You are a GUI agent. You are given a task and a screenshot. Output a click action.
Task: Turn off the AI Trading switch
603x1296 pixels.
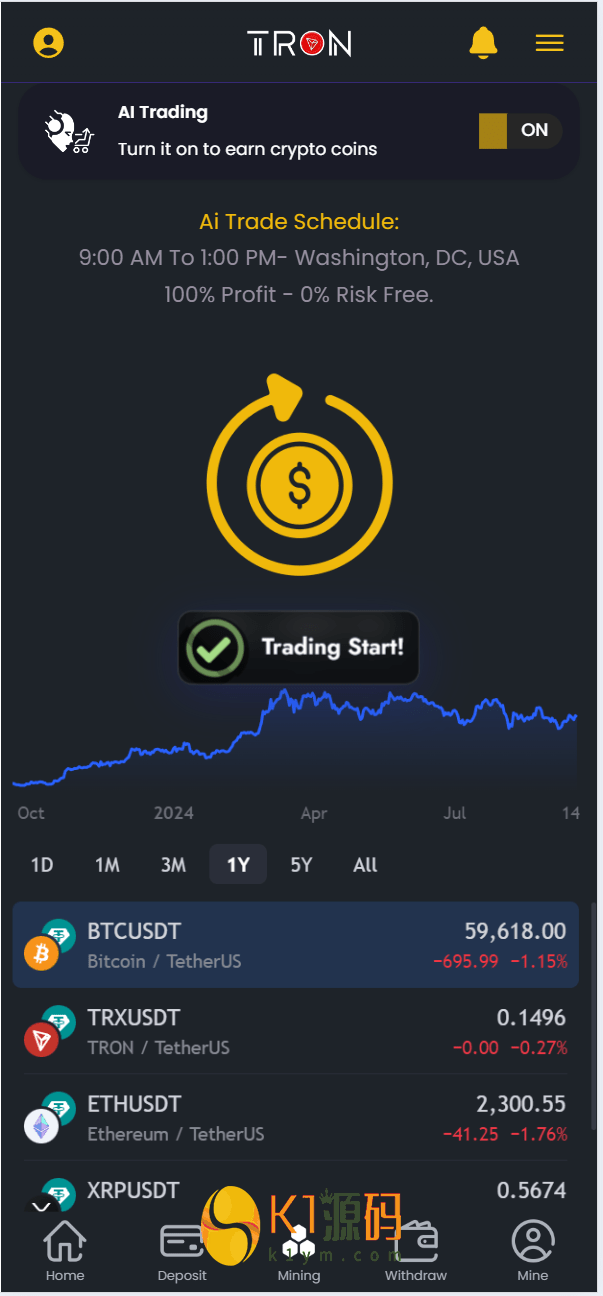tap(520, 130)
